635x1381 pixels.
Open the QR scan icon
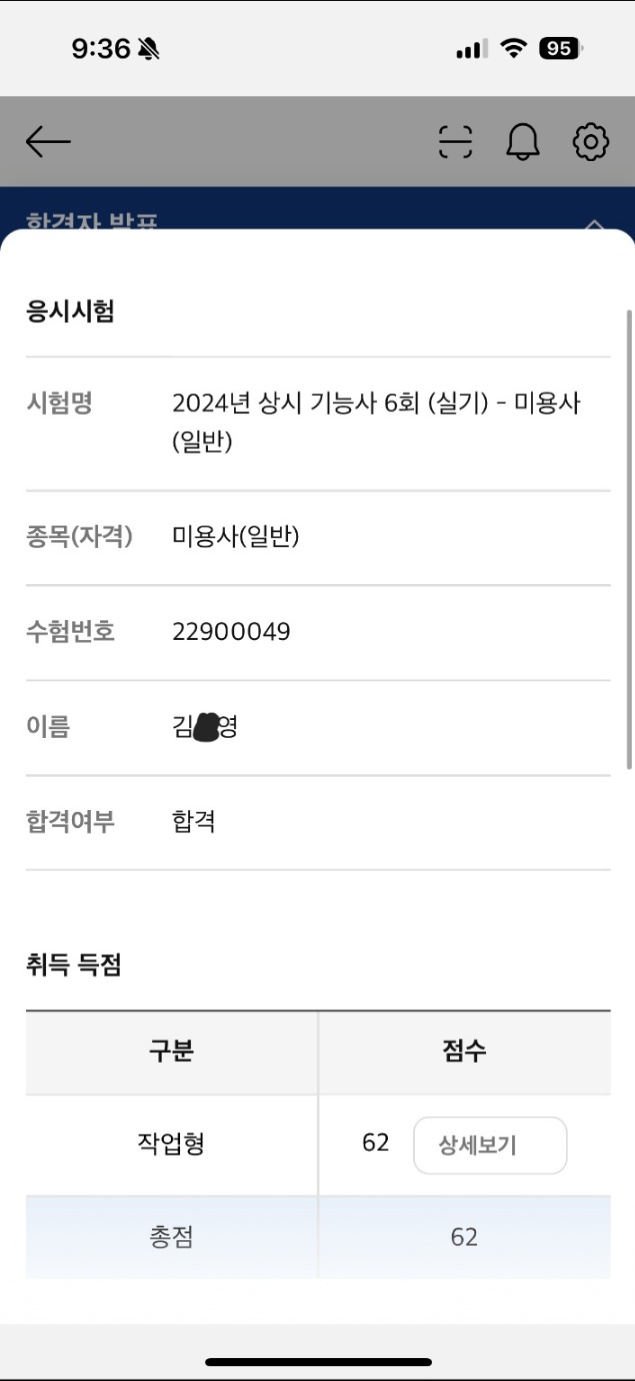pos(455,142)
